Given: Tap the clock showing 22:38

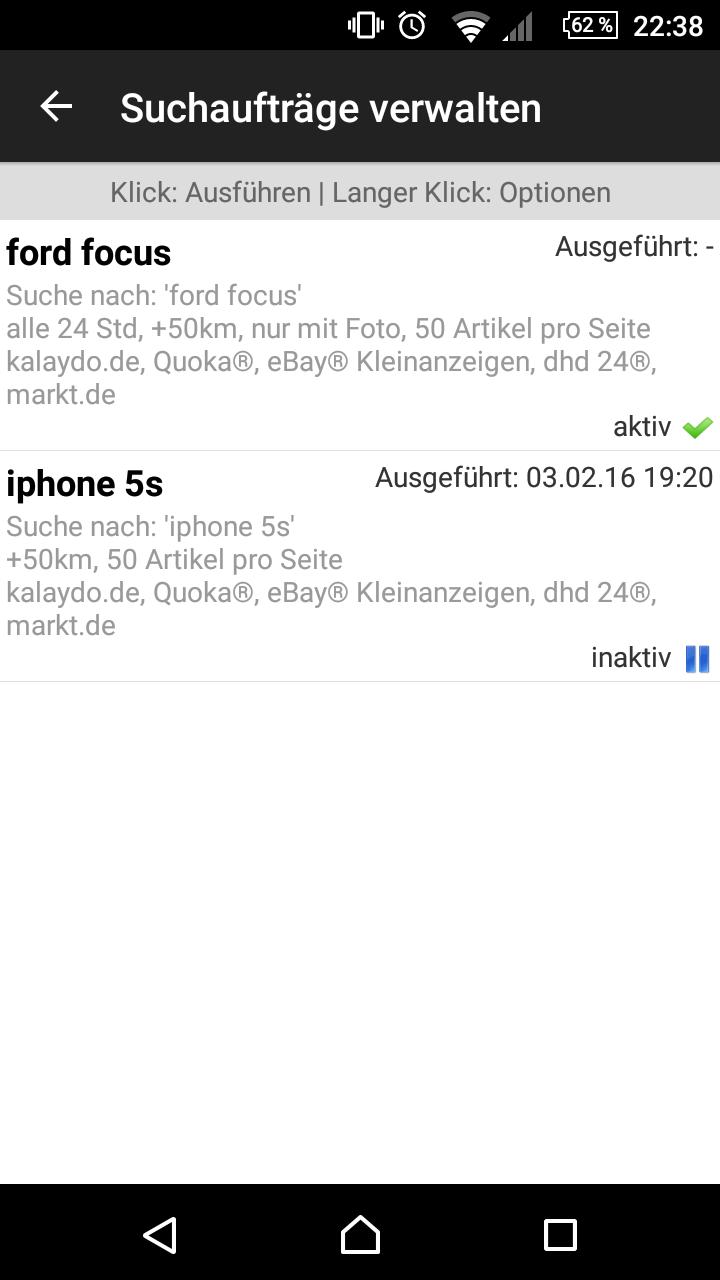Looking at the screenshot, I should click(x=672, y=26).
